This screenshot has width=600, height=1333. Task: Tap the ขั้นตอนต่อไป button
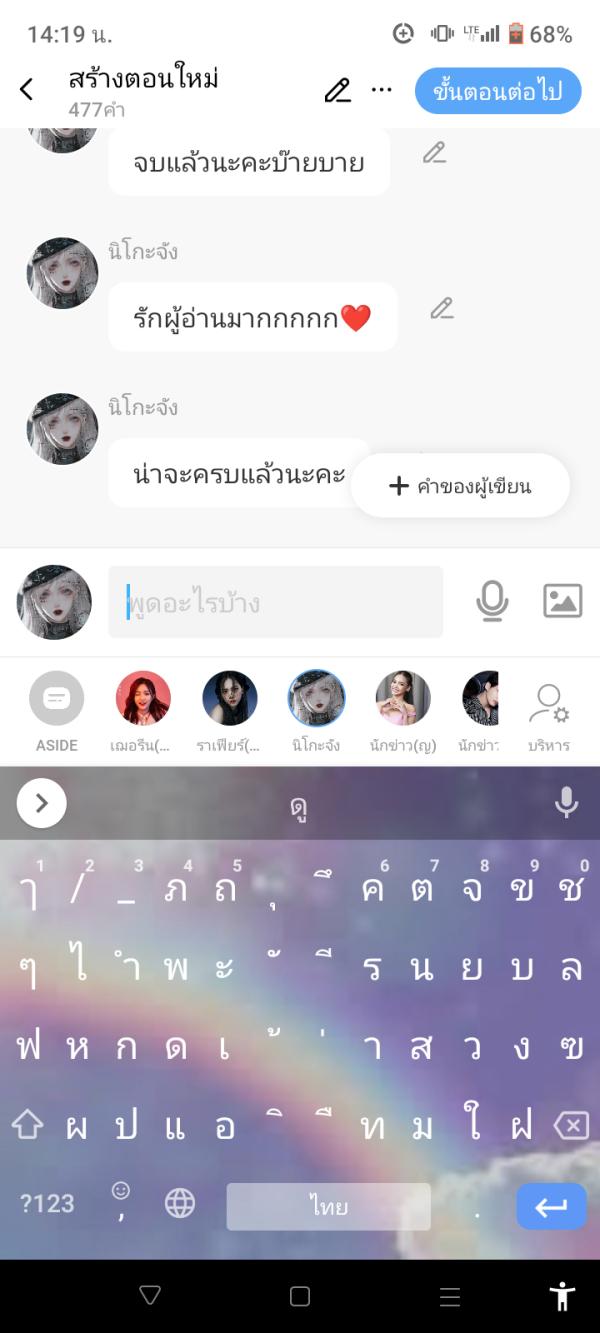point(497,92)
